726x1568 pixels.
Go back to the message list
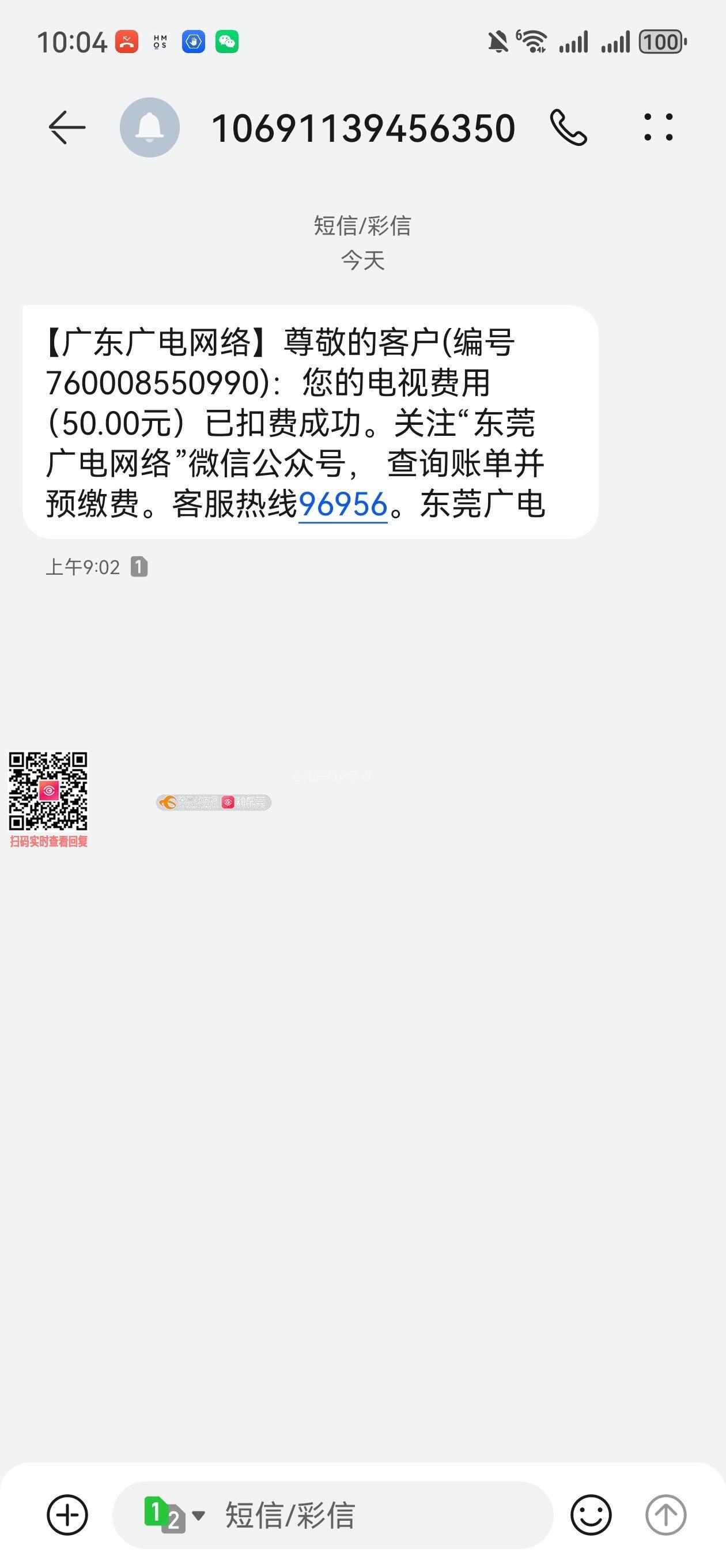coord(66,128)
